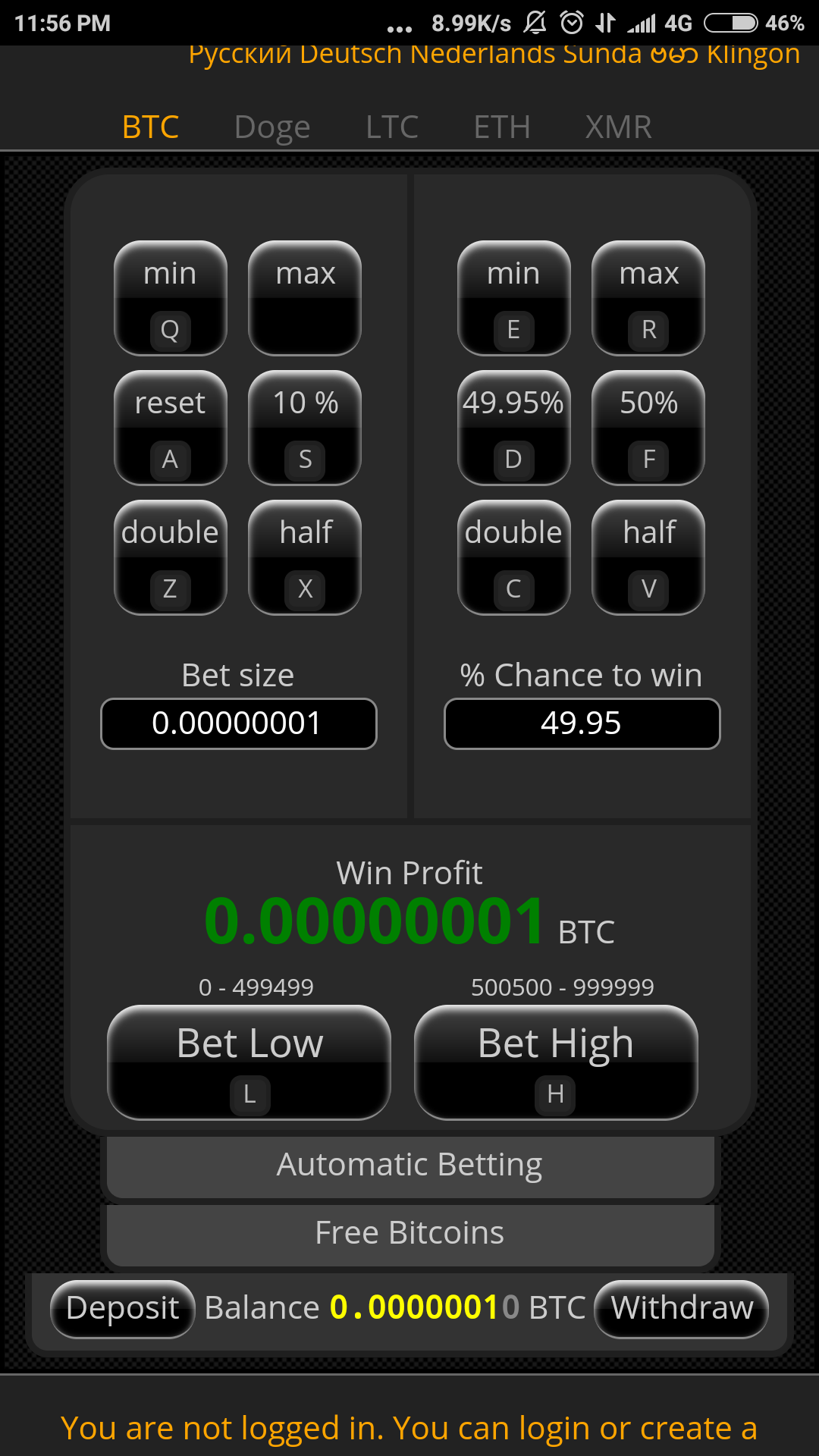Set maximum win chance with R button

(648, 298)
